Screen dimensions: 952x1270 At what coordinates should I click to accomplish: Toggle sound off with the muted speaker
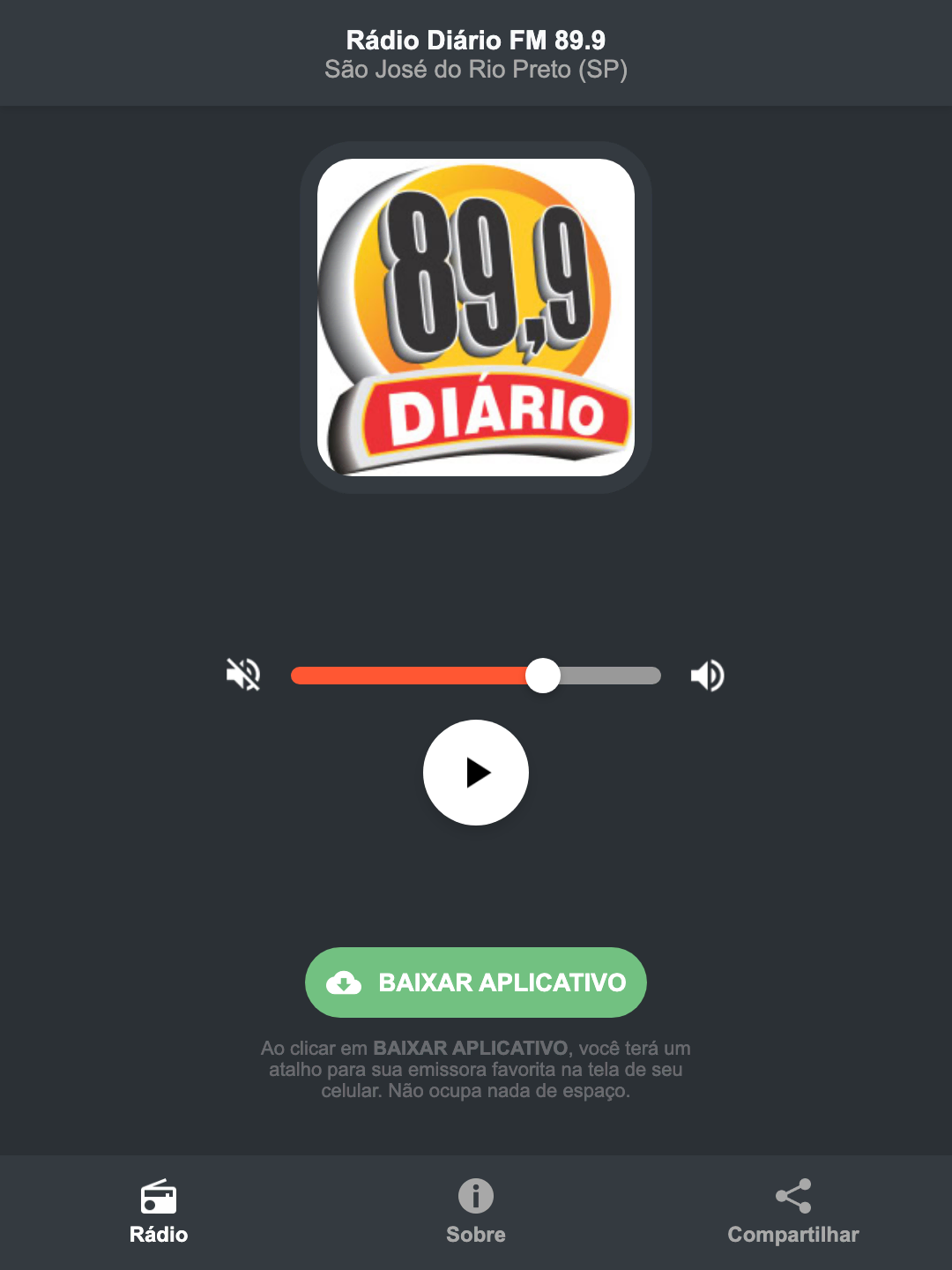point(244,675)
